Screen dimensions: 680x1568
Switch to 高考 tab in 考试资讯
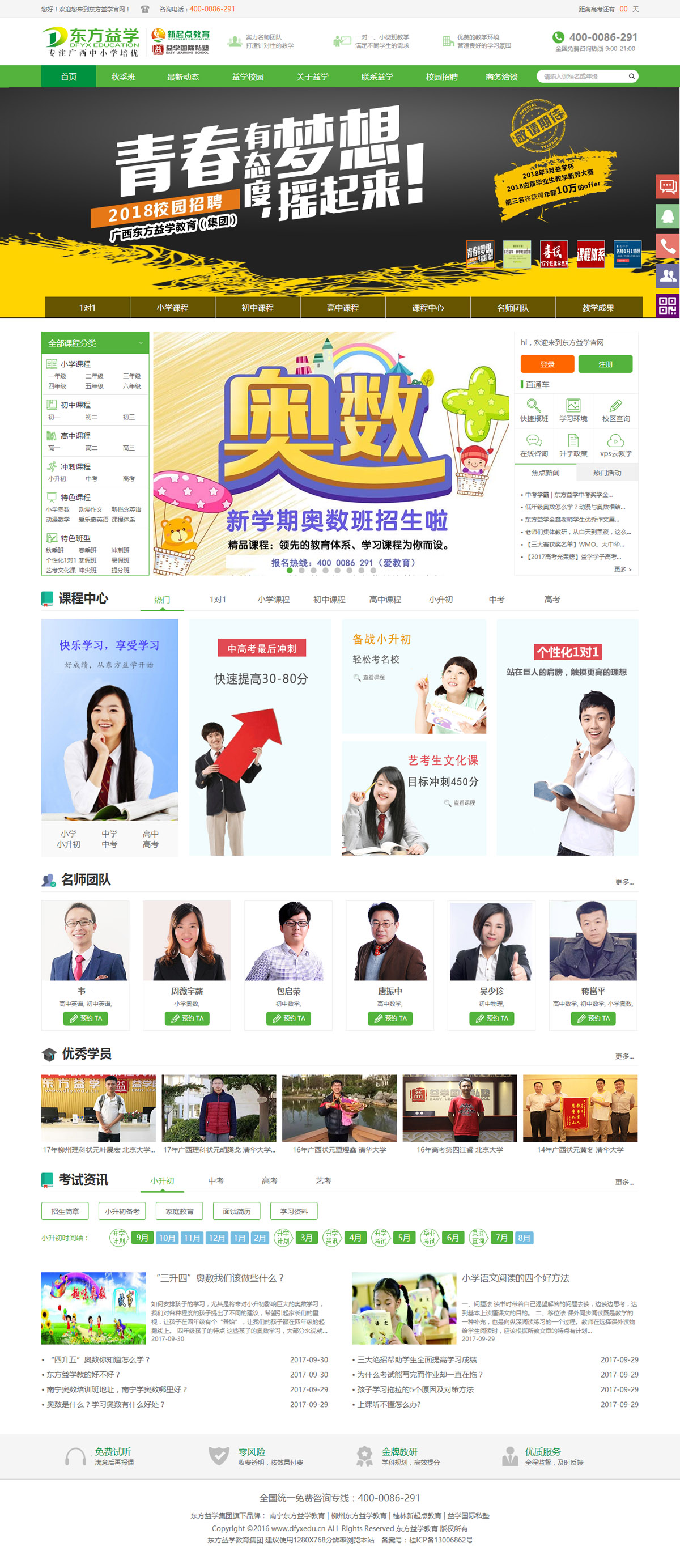269,1181
